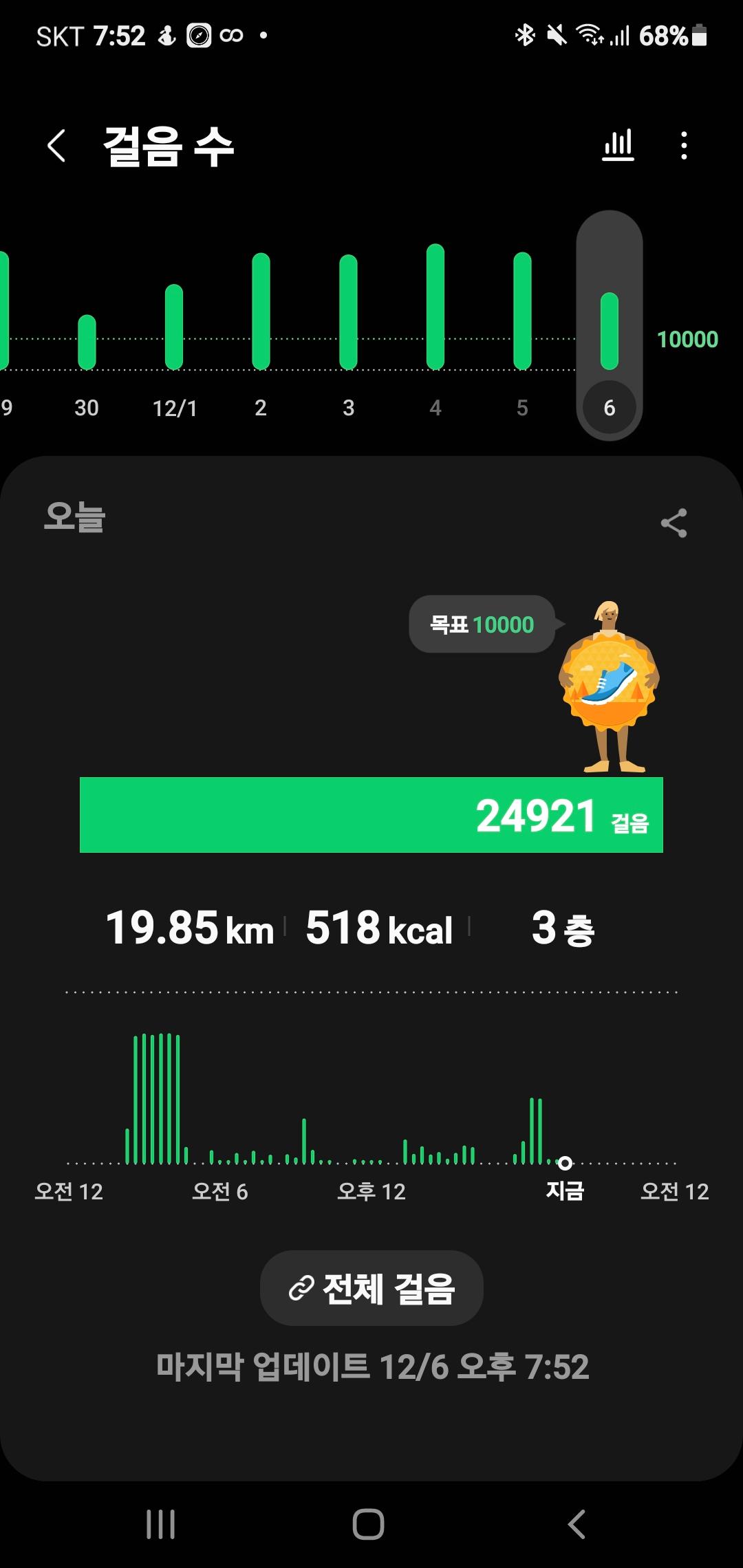Image resolution: width=743 pixels, height=1568 pixels.
Task: Select the bar for day 30
Action: 87,342
